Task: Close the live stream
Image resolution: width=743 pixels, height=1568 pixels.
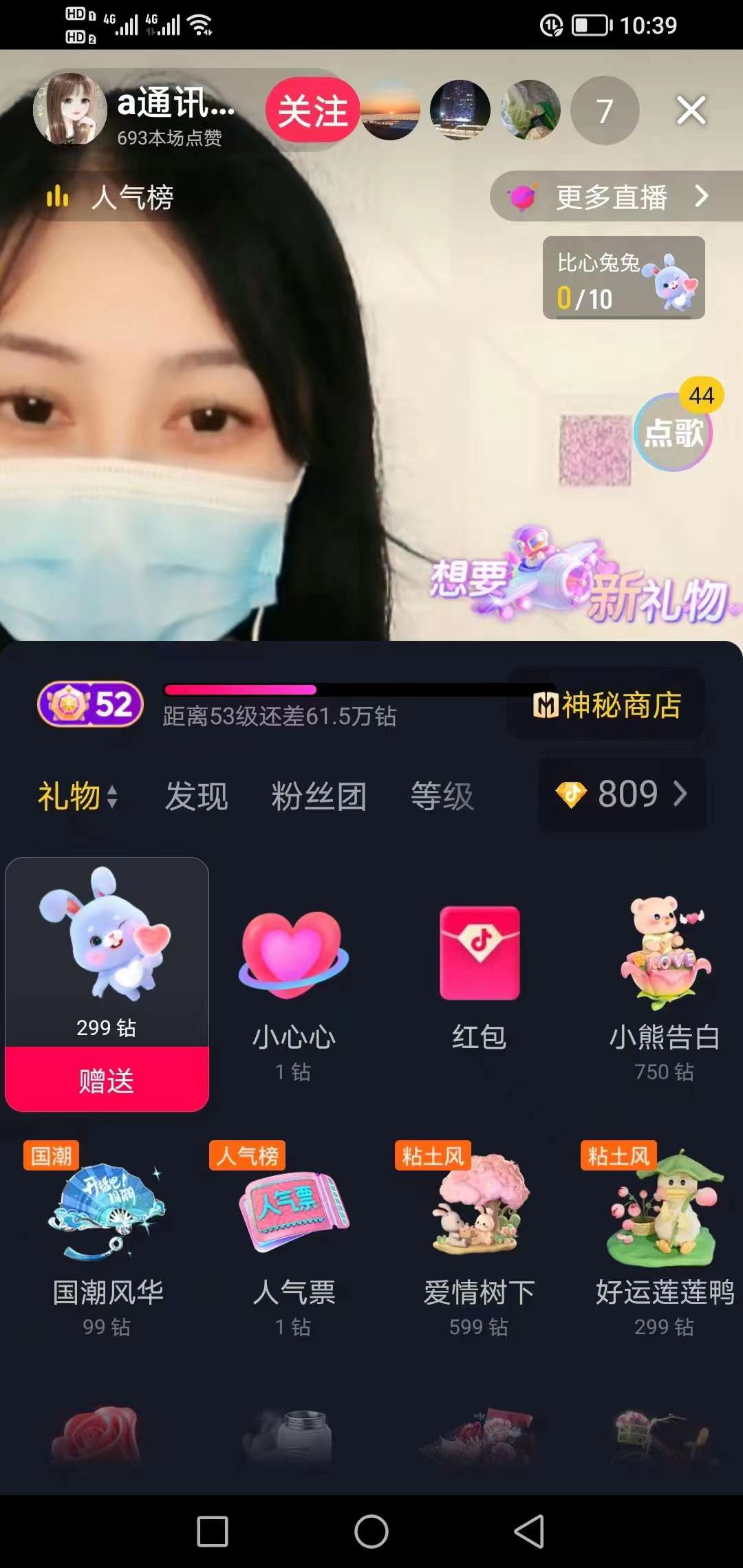Action: pyautogui.click(x=691, y=110)
